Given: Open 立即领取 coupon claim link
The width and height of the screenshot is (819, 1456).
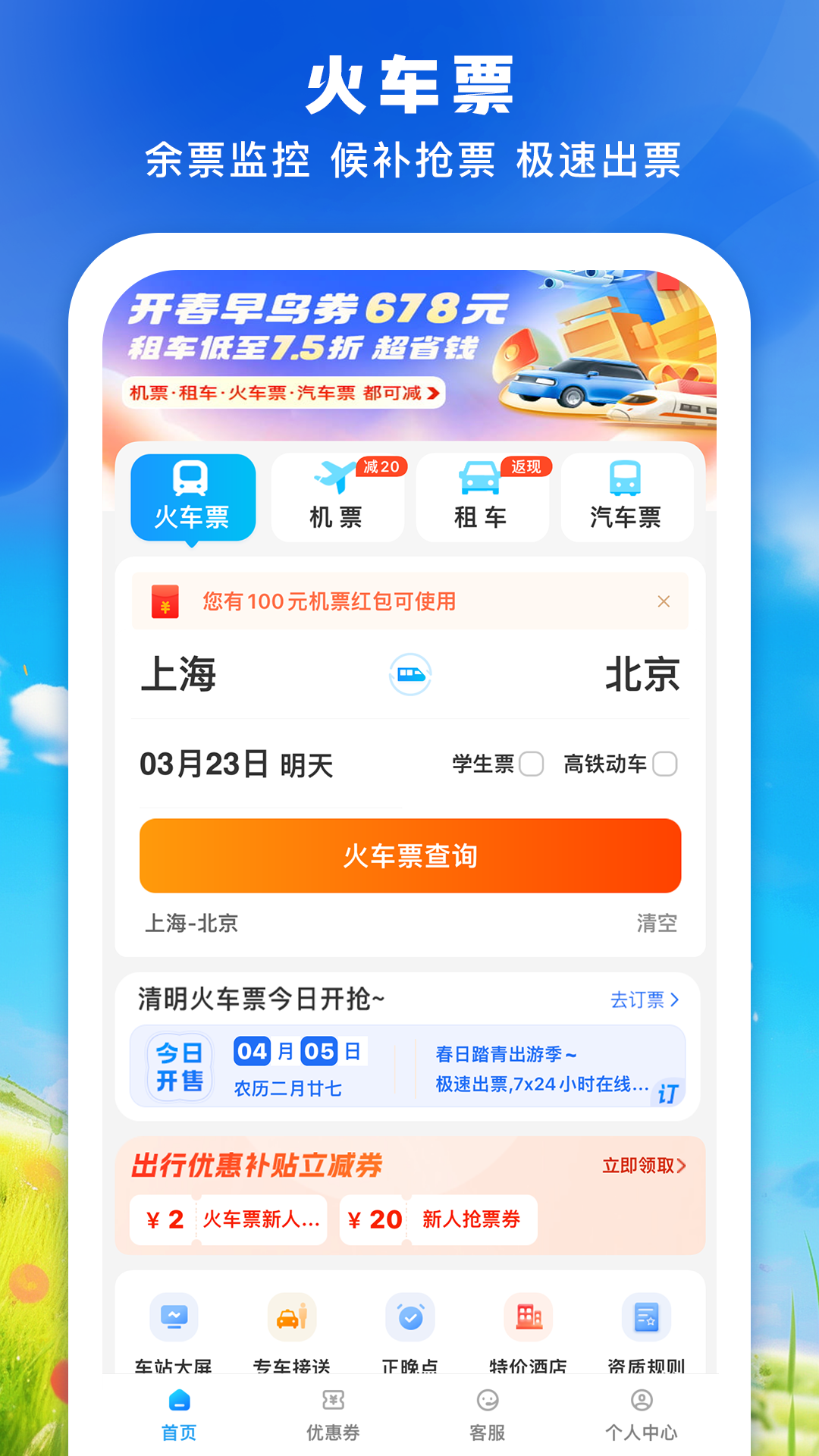Looking at the screenshot, I should pos(642,1166).
